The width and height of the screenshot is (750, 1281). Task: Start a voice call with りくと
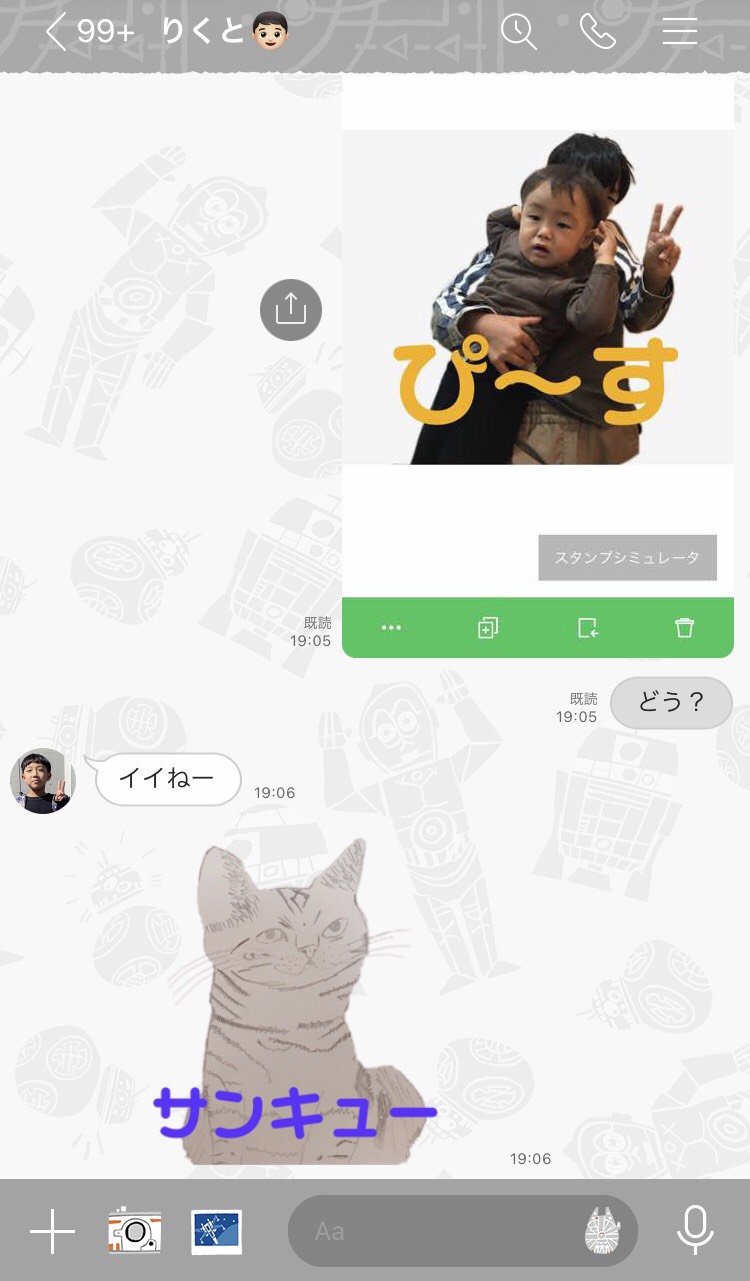tap(598, 33)
